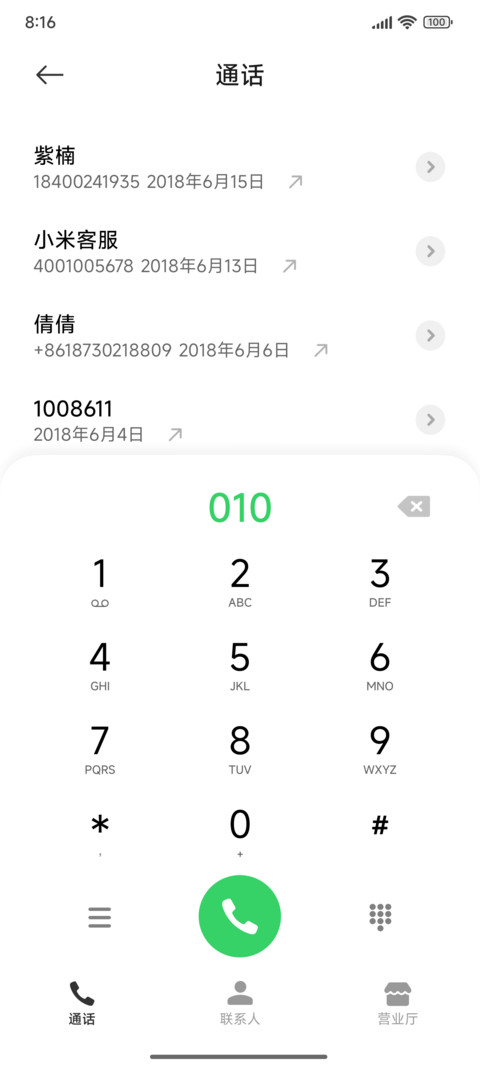The width and height of the screenshot is (480, 1066).
Task: Tap the hash key
Action: click(380, 827)
